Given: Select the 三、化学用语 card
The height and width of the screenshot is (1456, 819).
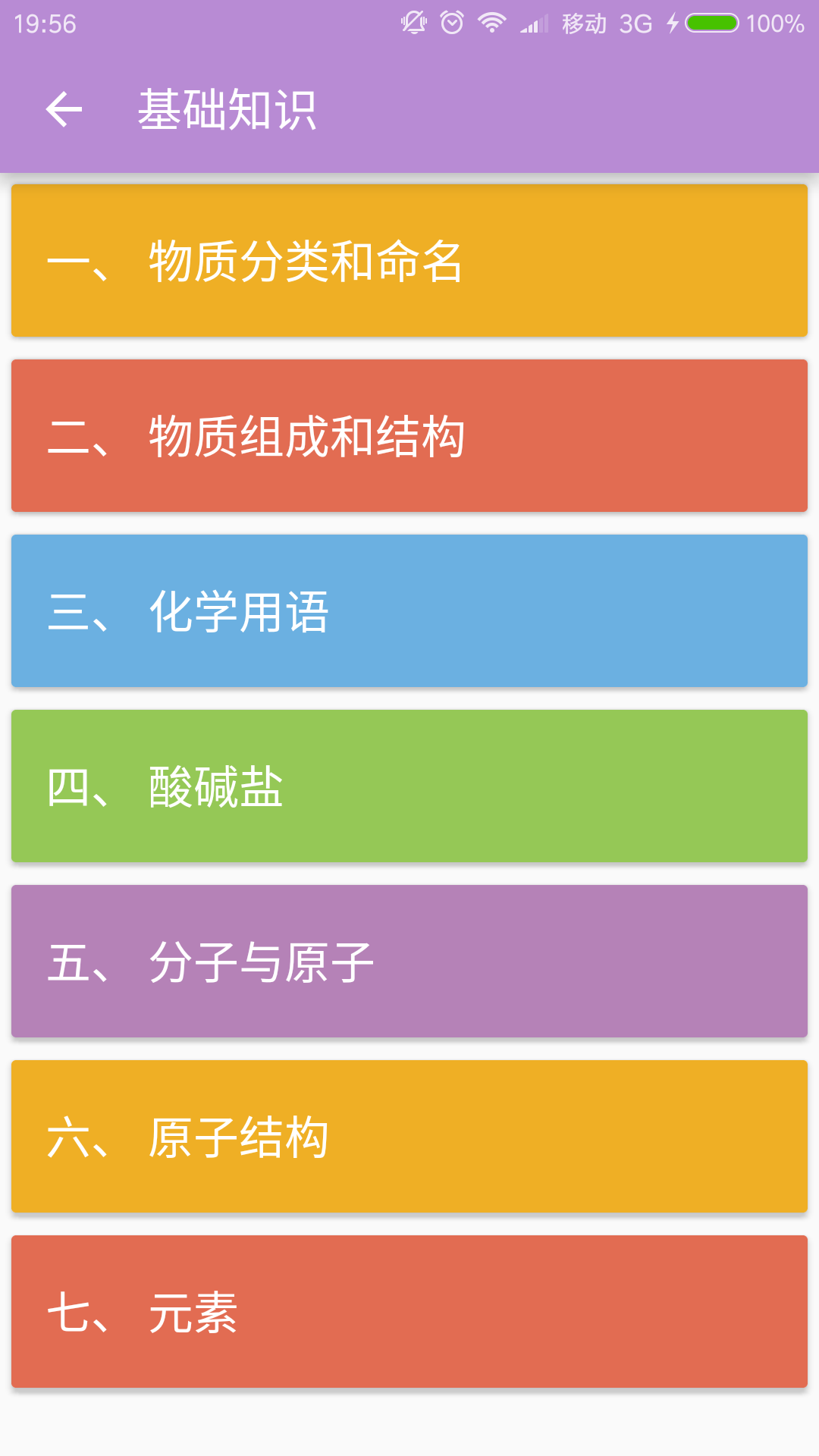Looking at the screenshot, I should coord(409,611).
